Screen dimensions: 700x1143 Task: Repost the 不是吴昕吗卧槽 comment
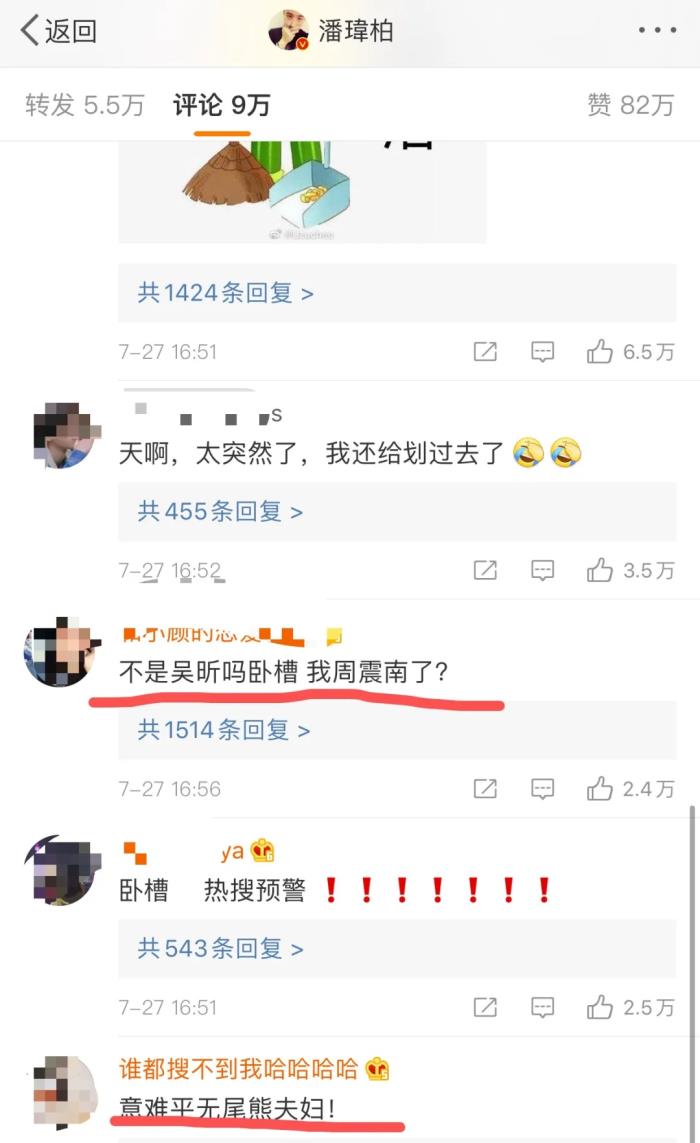click(485, 789)
